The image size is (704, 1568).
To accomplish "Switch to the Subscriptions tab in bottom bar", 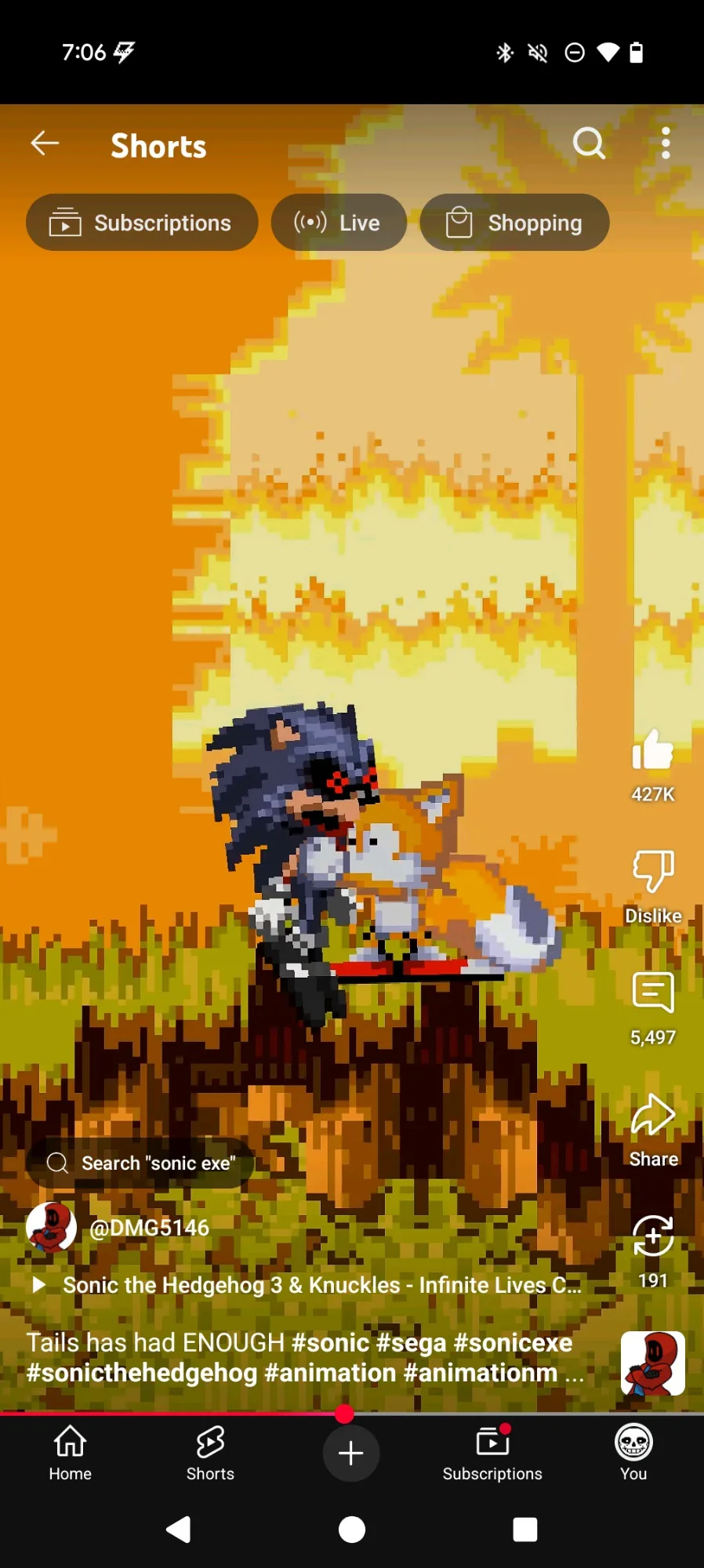I will (x=492, y=1453).
